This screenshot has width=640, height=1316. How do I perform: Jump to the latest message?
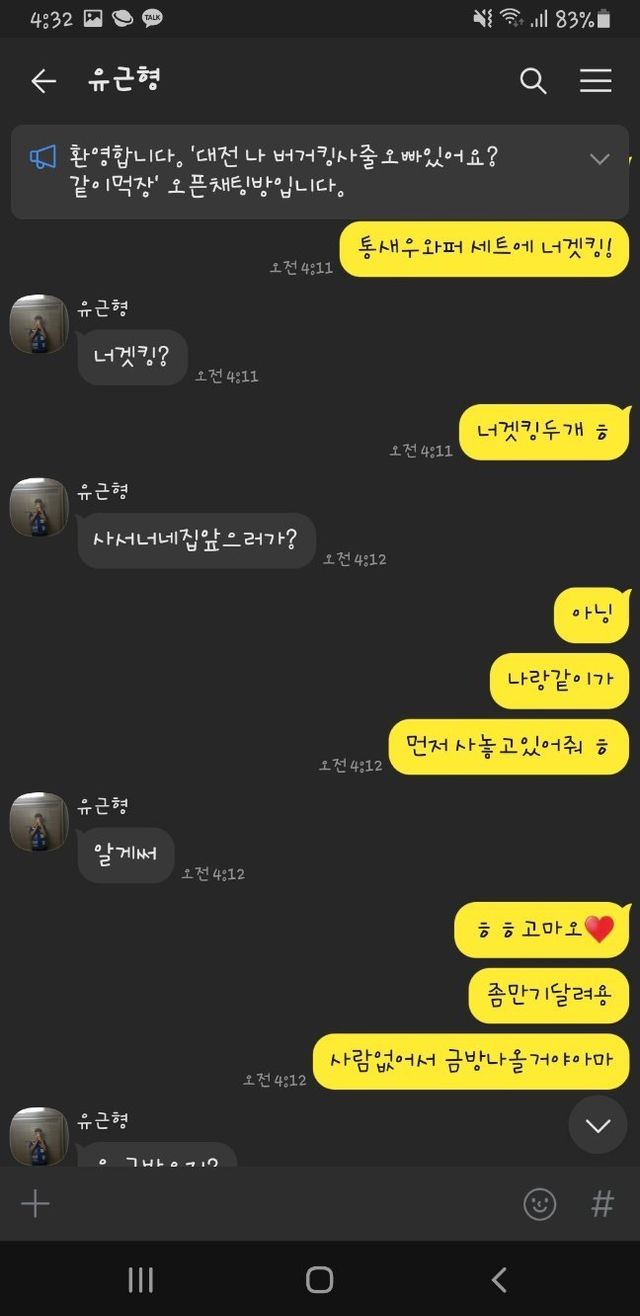[597, 1125]
